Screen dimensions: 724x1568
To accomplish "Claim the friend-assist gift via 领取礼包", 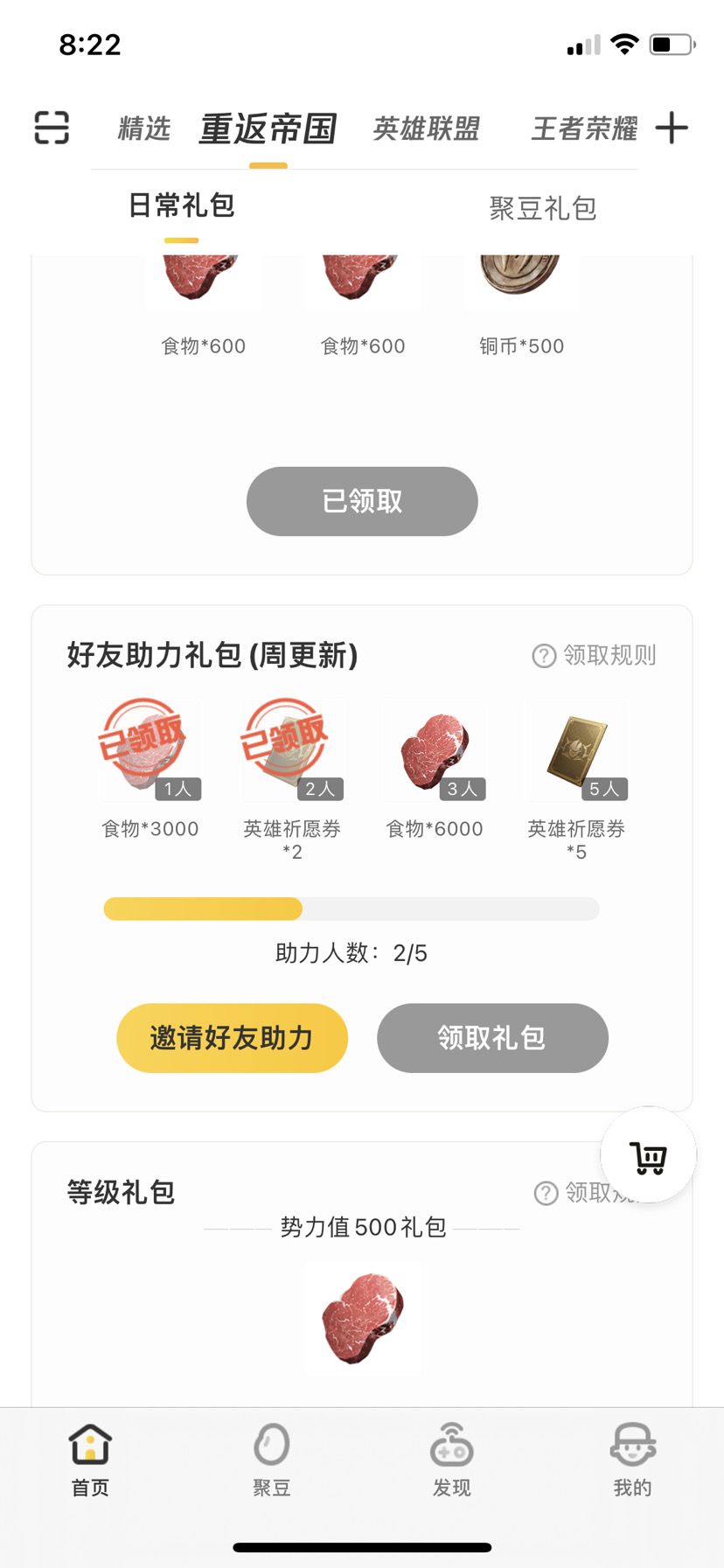I will click(492, 1038).
